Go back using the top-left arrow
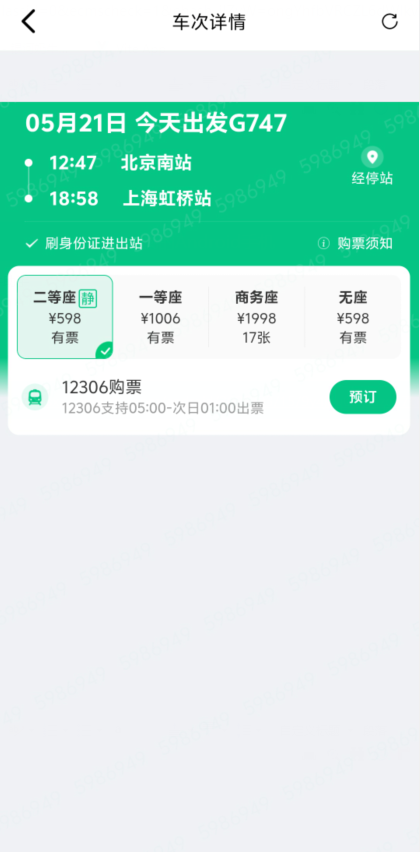This screenshot has width=420, height=852. click(x=28, y=22)
